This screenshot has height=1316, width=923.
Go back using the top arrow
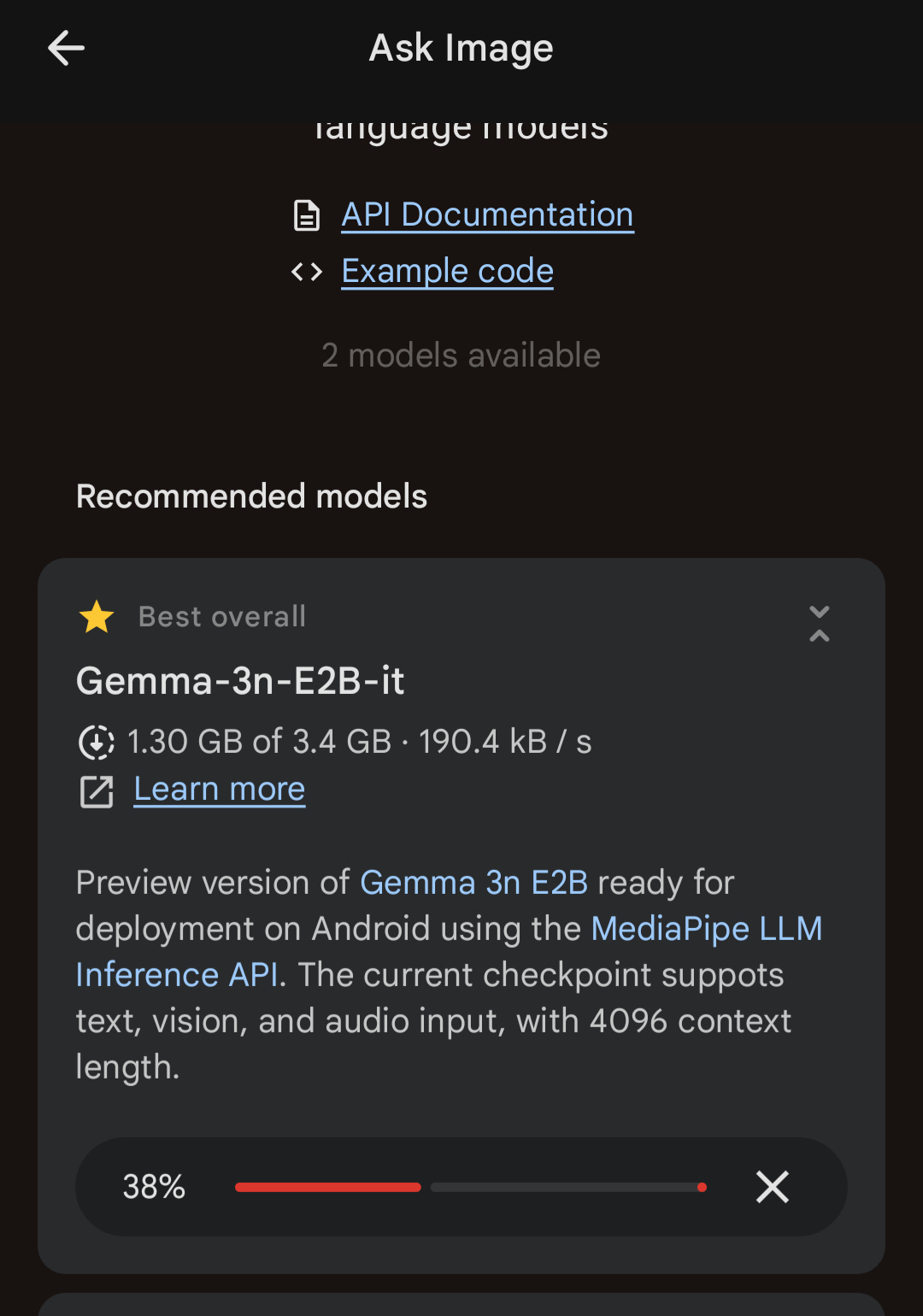(66, 48)
